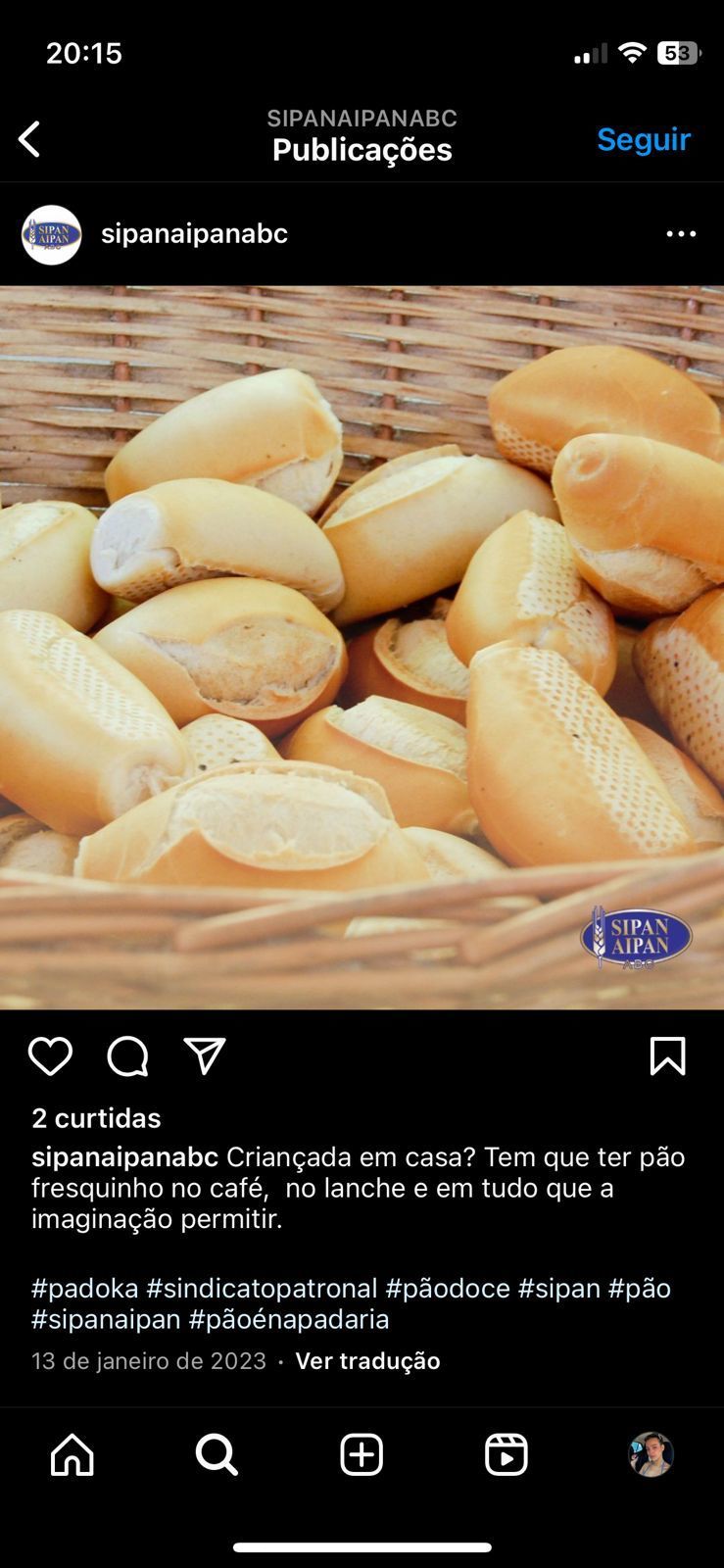
Task: Save the post with the bookmark icon
Action: point(667,1056)
